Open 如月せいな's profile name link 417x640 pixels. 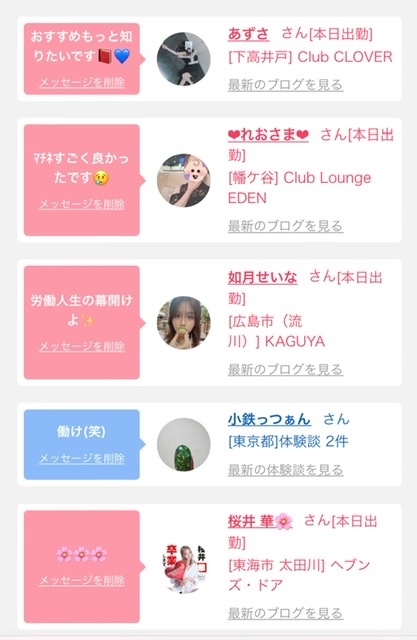tap(262, 278)
